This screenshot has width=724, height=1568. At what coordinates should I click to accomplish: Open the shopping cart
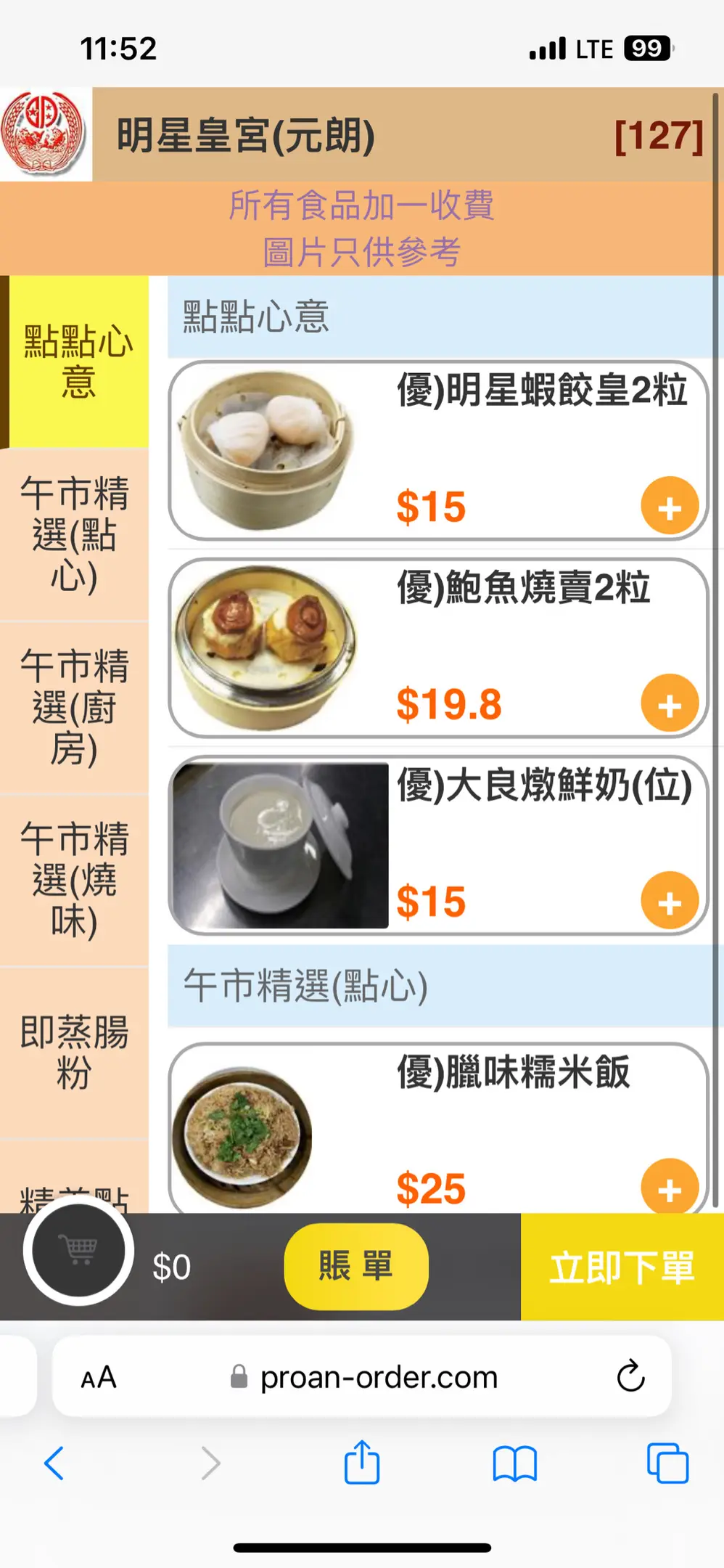point(78,1250)
